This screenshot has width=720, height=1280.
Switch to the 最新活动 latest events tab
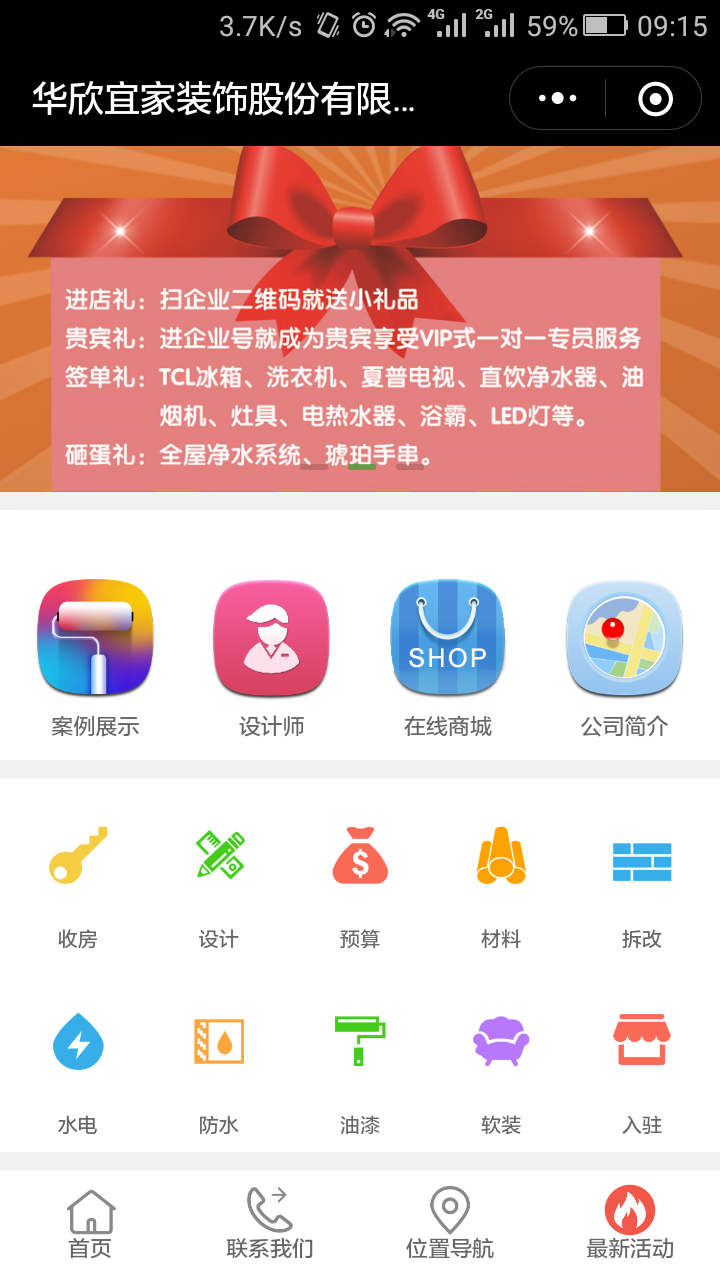630,1224
